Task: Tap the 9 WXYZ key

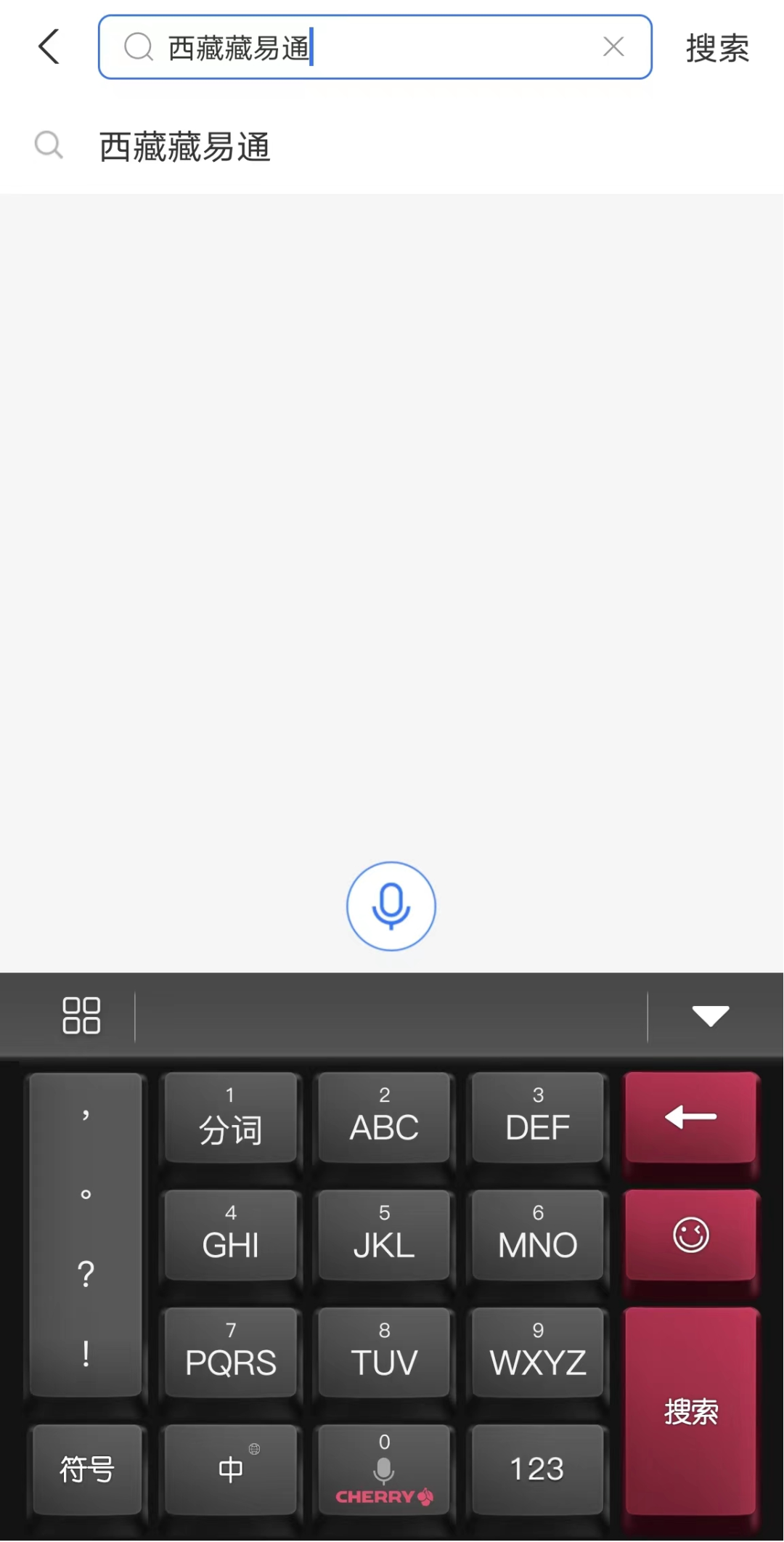Action: 537,1353
